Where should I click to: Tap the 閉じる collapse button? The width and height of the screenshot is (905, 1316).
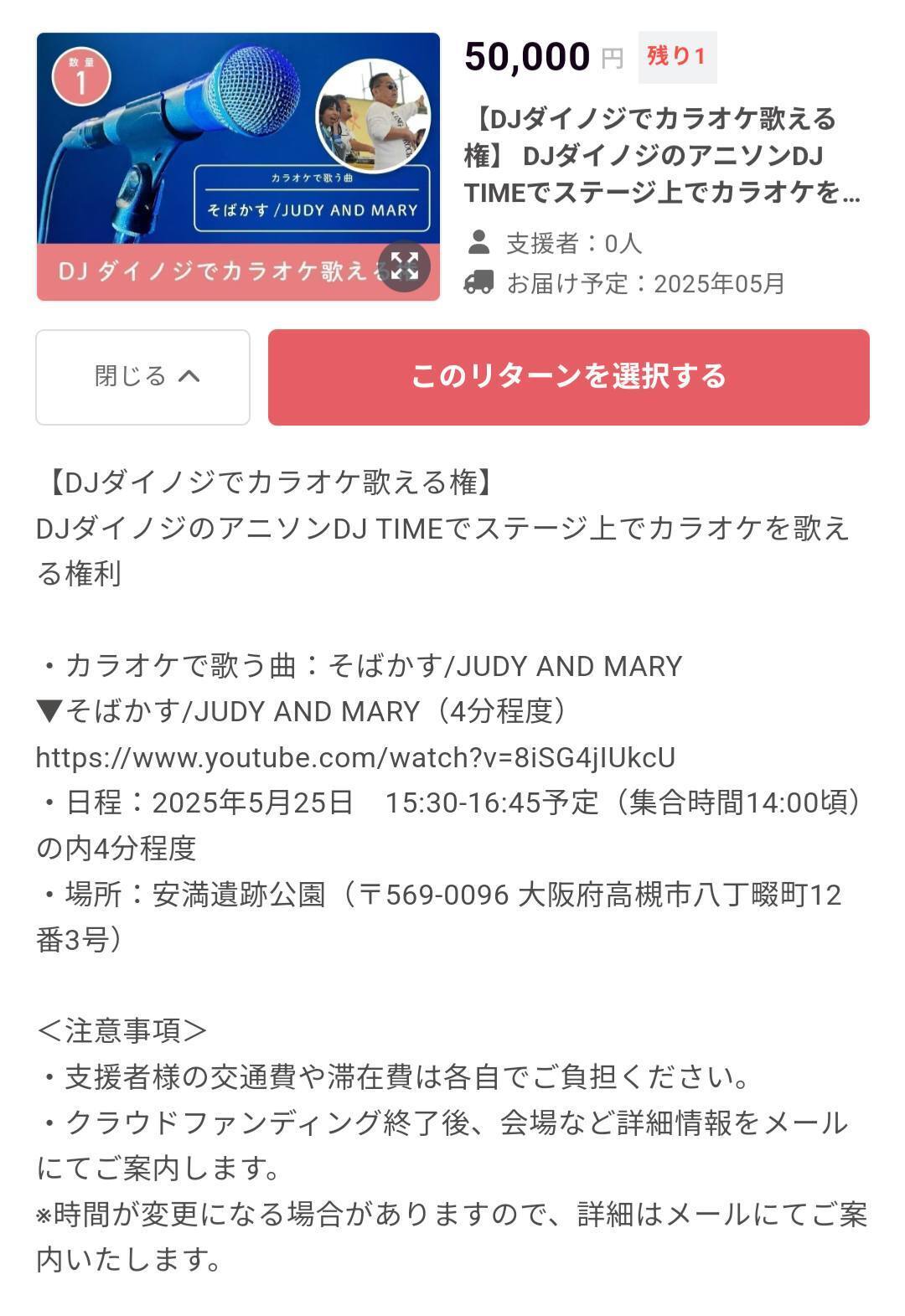tap(142, 377)
